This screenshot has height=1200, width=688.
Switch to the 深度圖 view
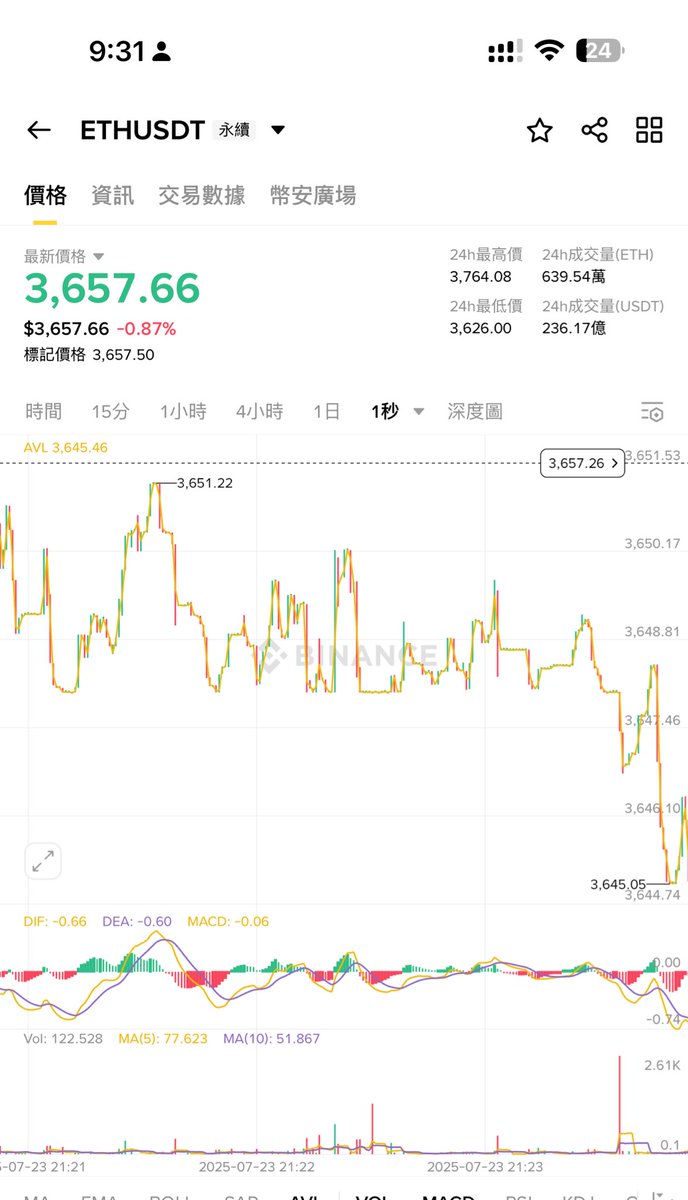474,411
